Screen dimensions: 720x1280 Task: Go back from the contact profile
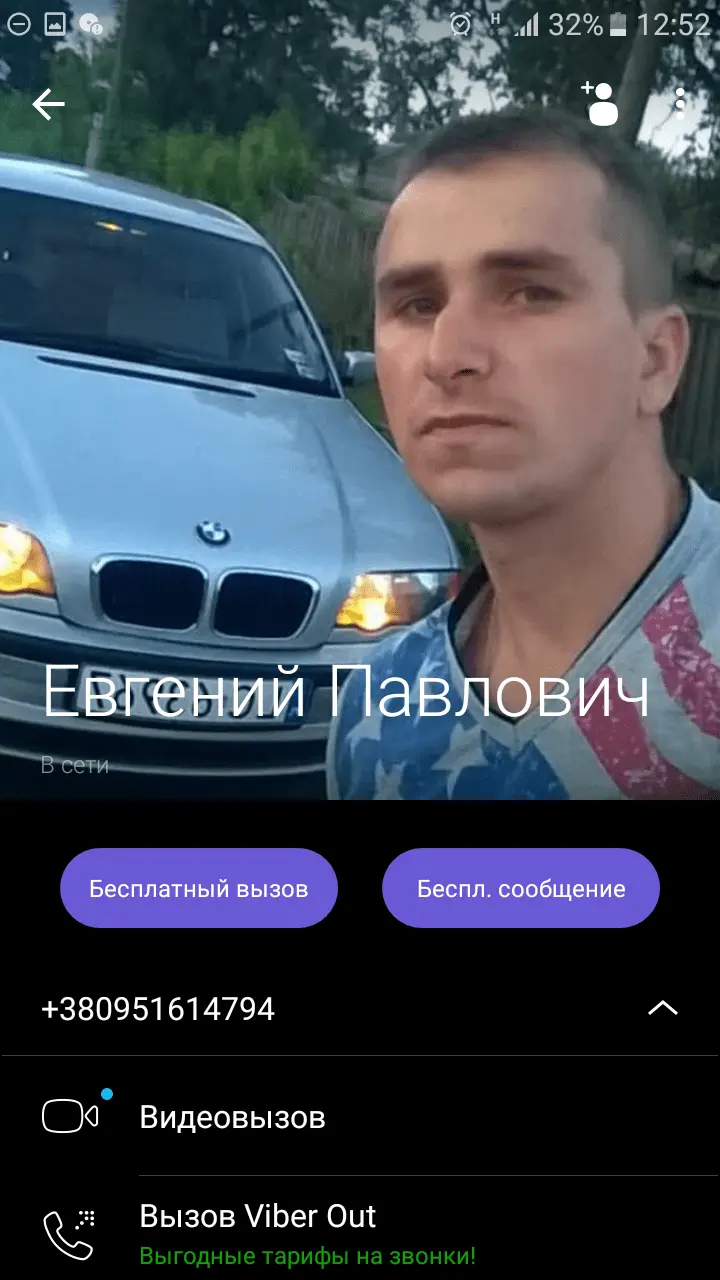(48, 104)
